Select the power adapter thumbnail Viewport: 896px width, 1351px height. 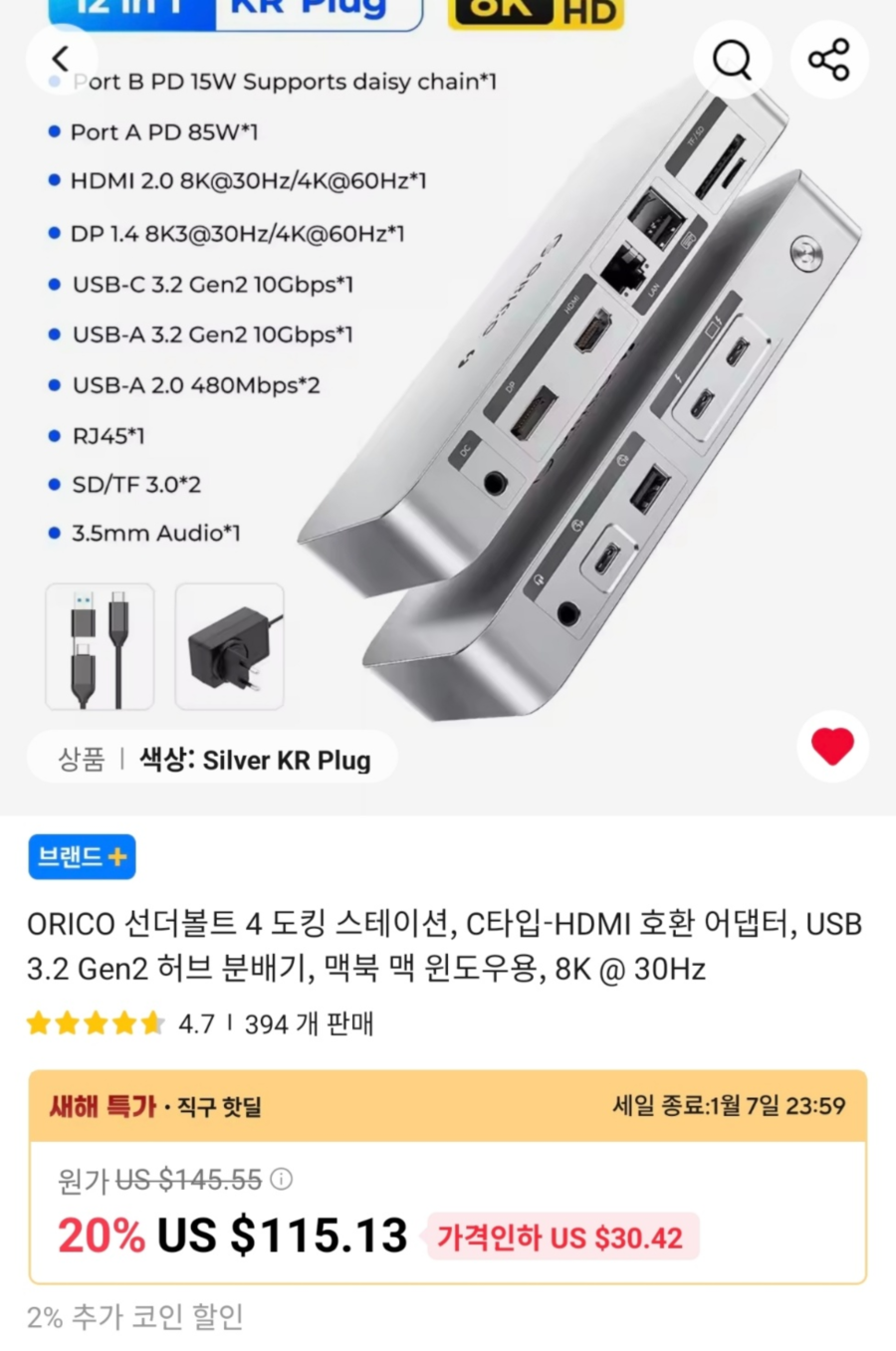tap(229, 646)
